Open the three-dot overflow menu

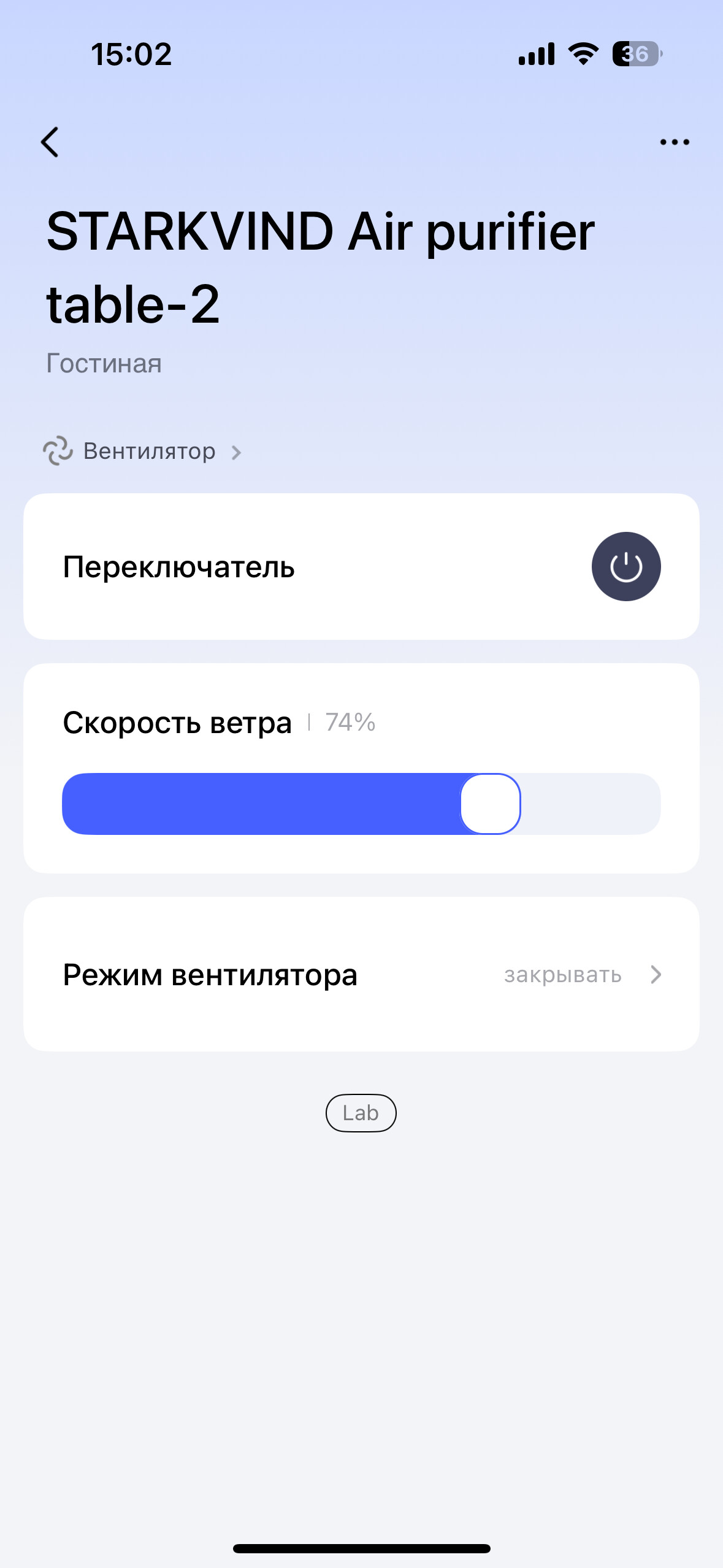[674, 142]
